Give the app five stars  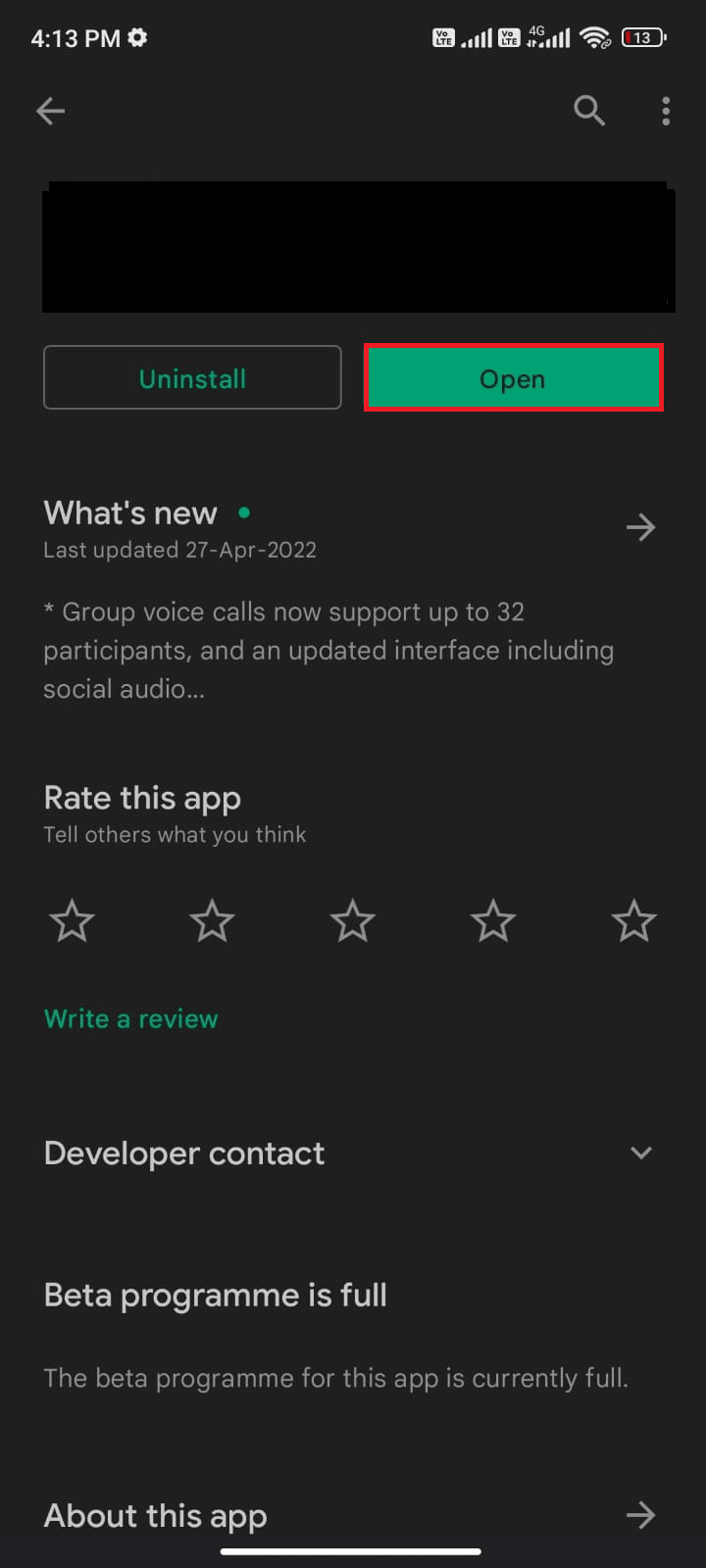coord(633,921)
